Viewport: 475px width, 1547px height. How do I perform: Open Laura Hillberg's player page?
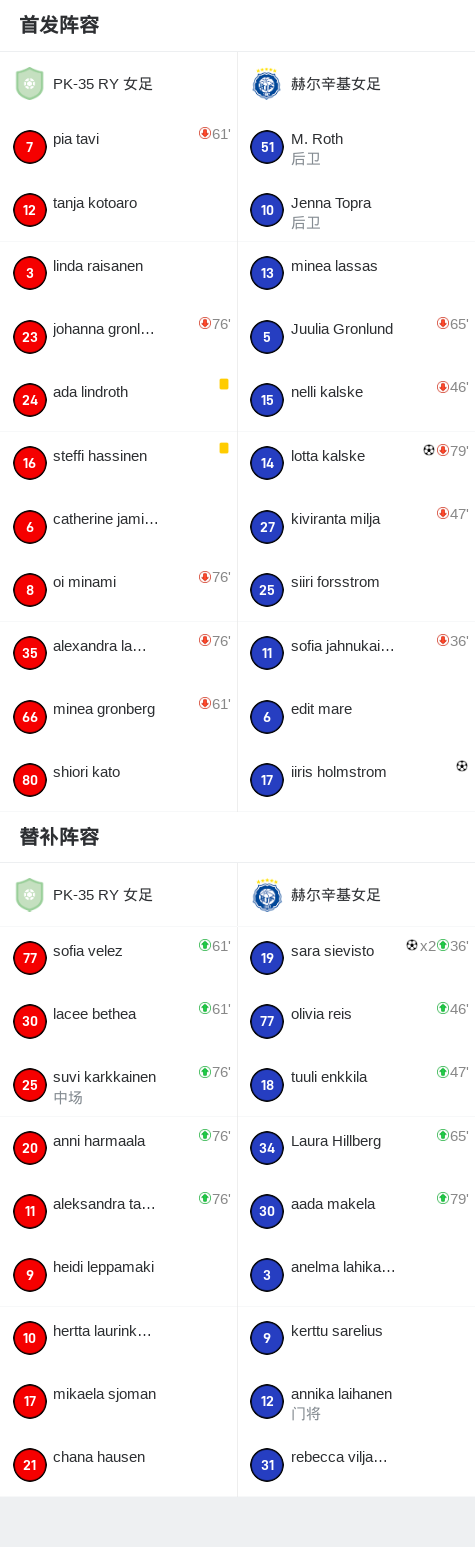point(356,1148)
